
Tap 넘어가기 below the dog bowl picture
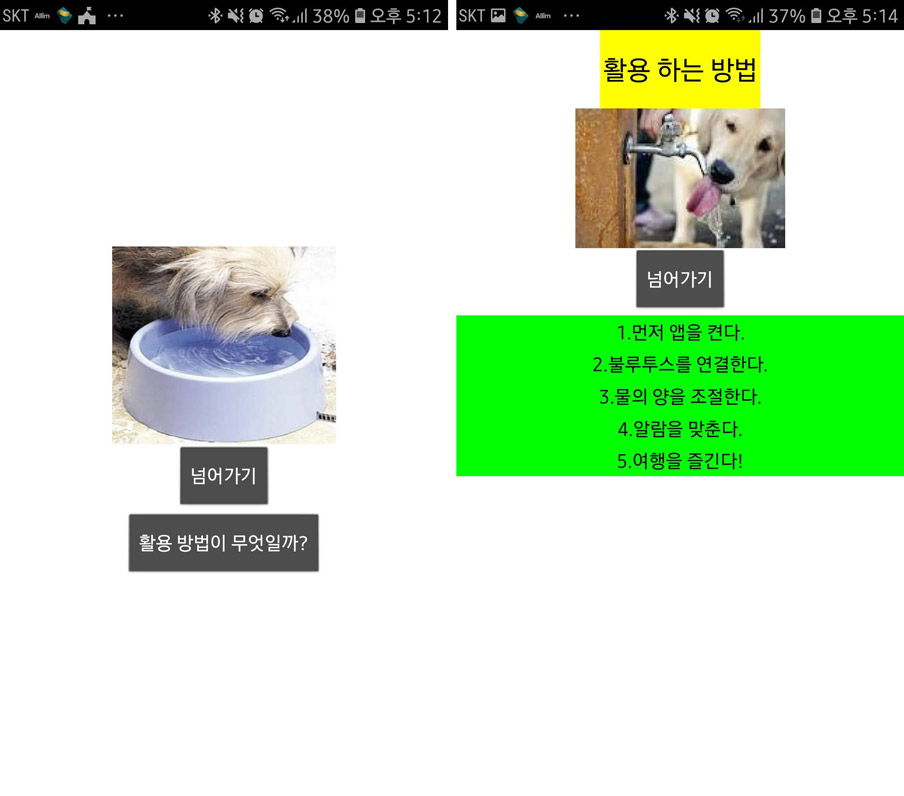click(x=223, y=477)
